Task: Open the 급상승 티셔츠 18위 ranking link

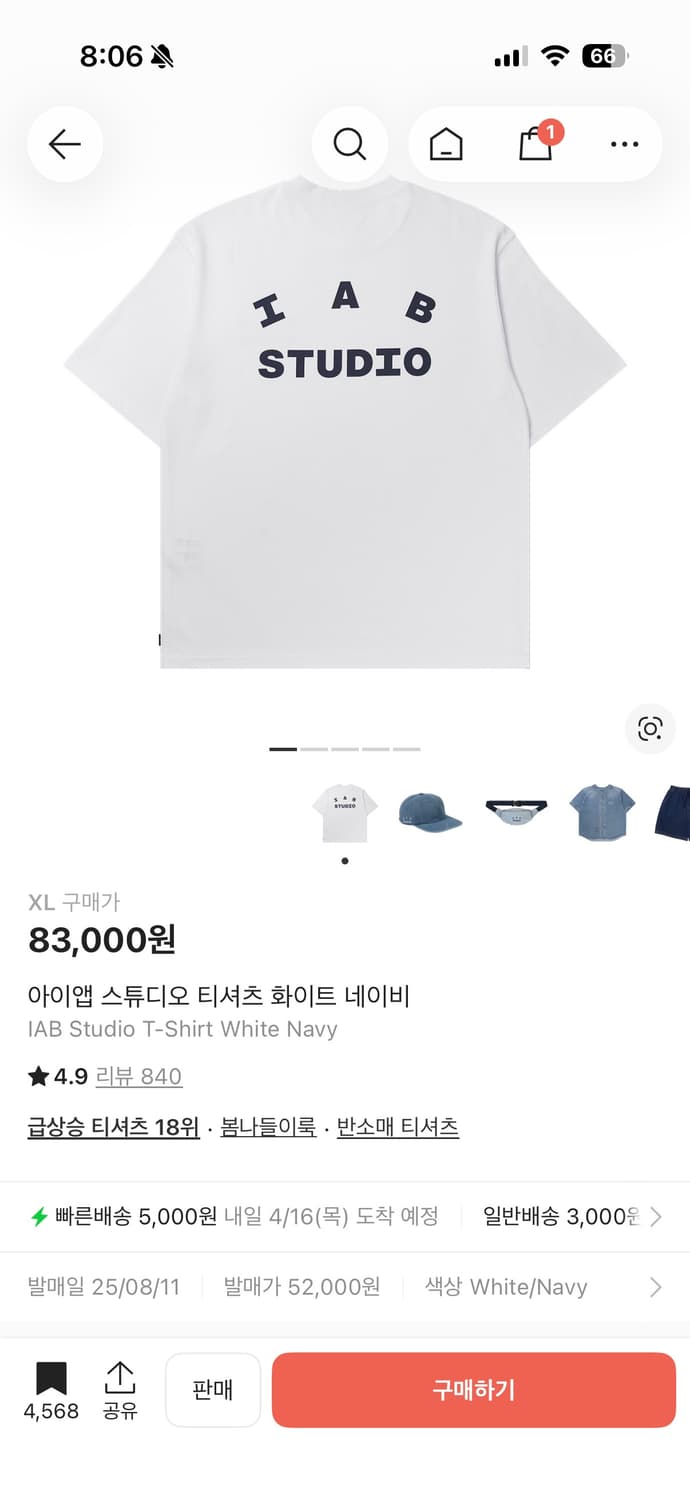Action: [x=113, y=1127]
